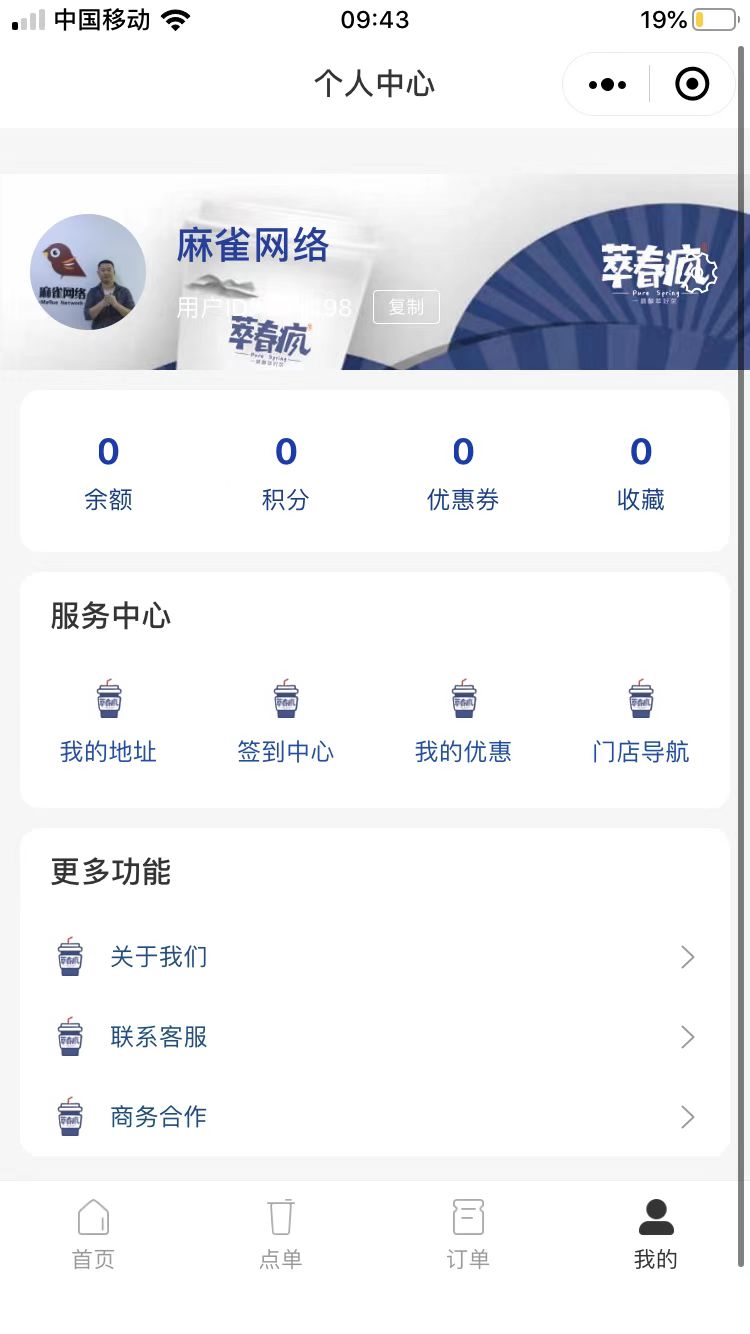Open 我的地址 in the service center

click(x=108, y=722)
